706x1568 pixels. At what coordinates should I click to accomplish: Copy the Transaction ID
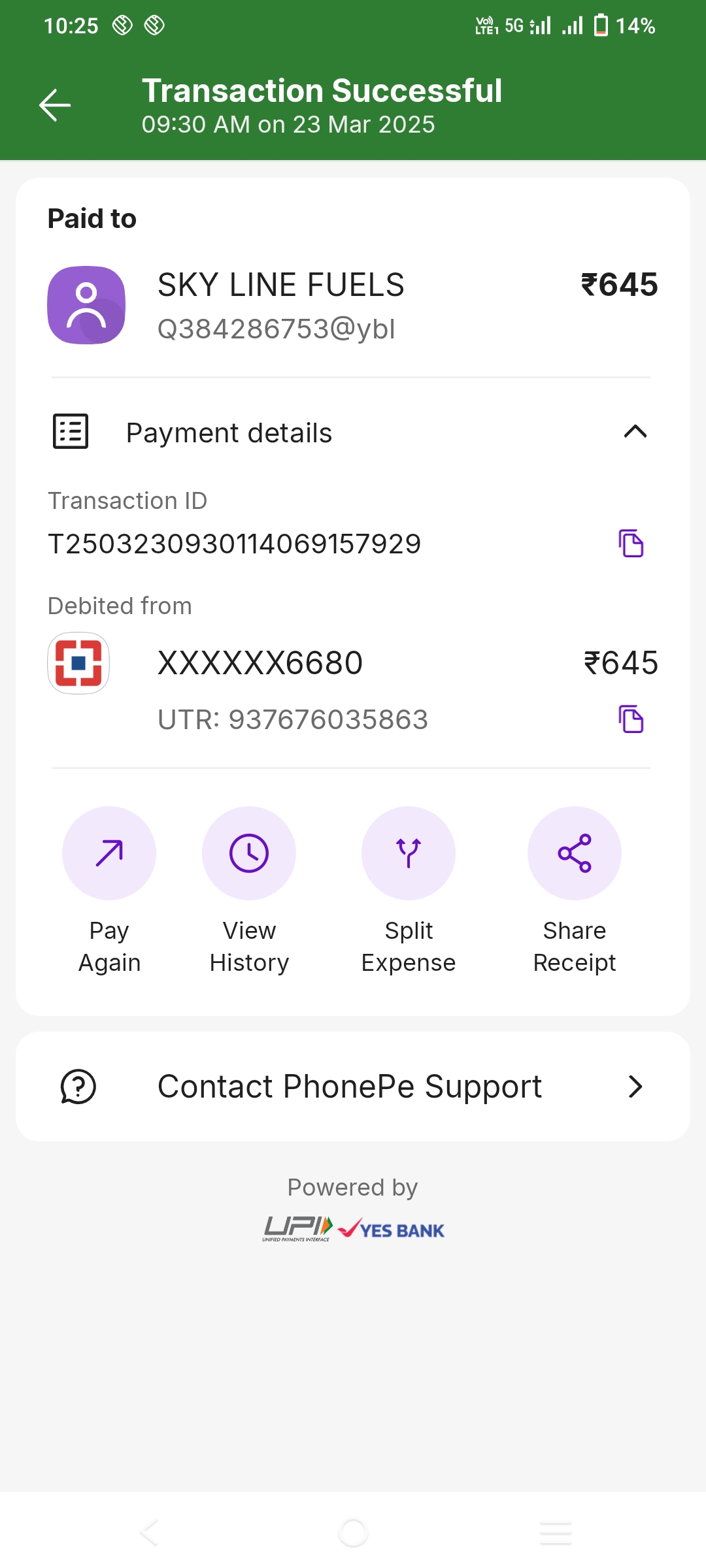coord(631,544)
